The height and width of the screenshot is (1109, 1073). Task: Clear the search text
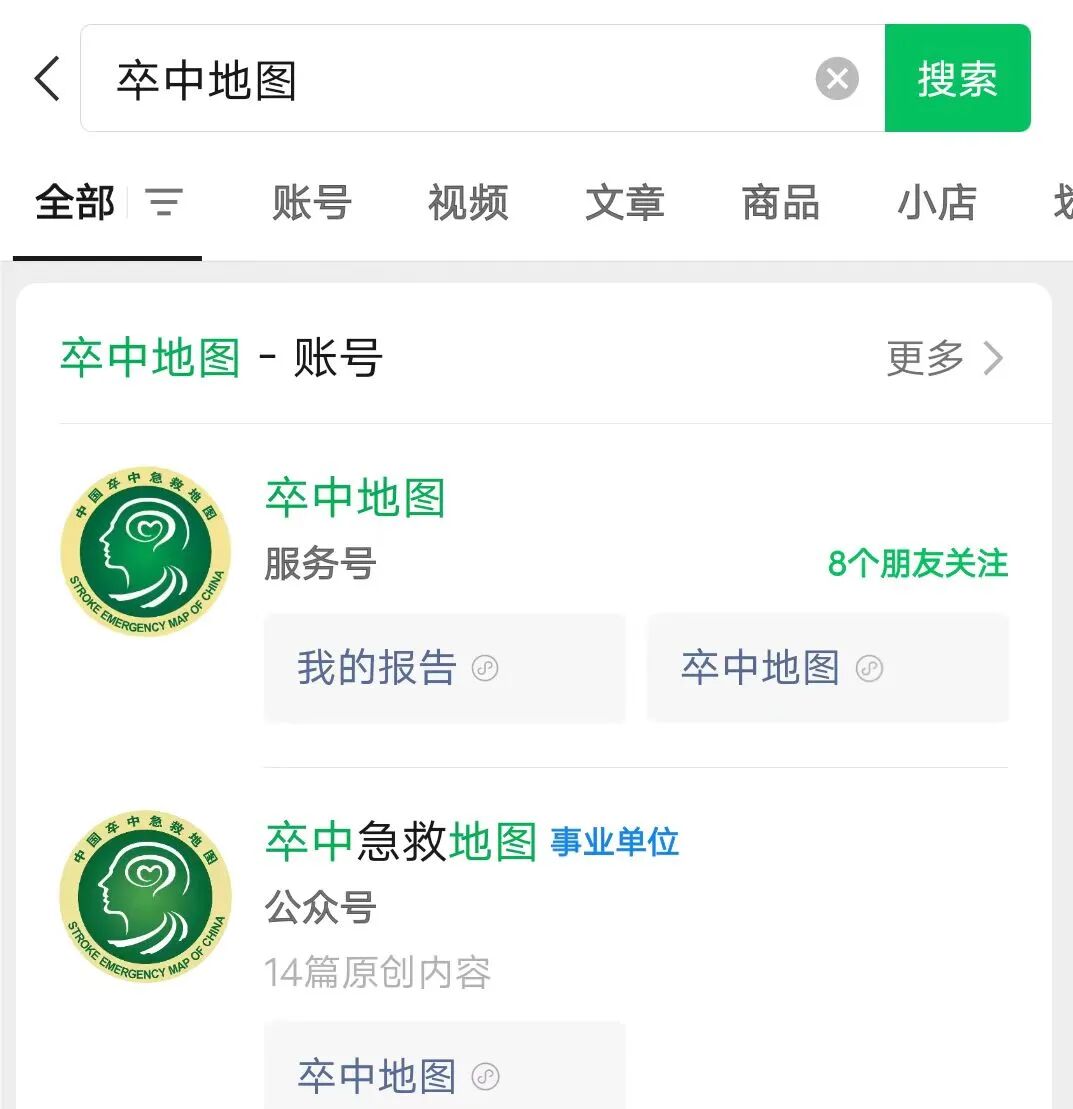837,79
